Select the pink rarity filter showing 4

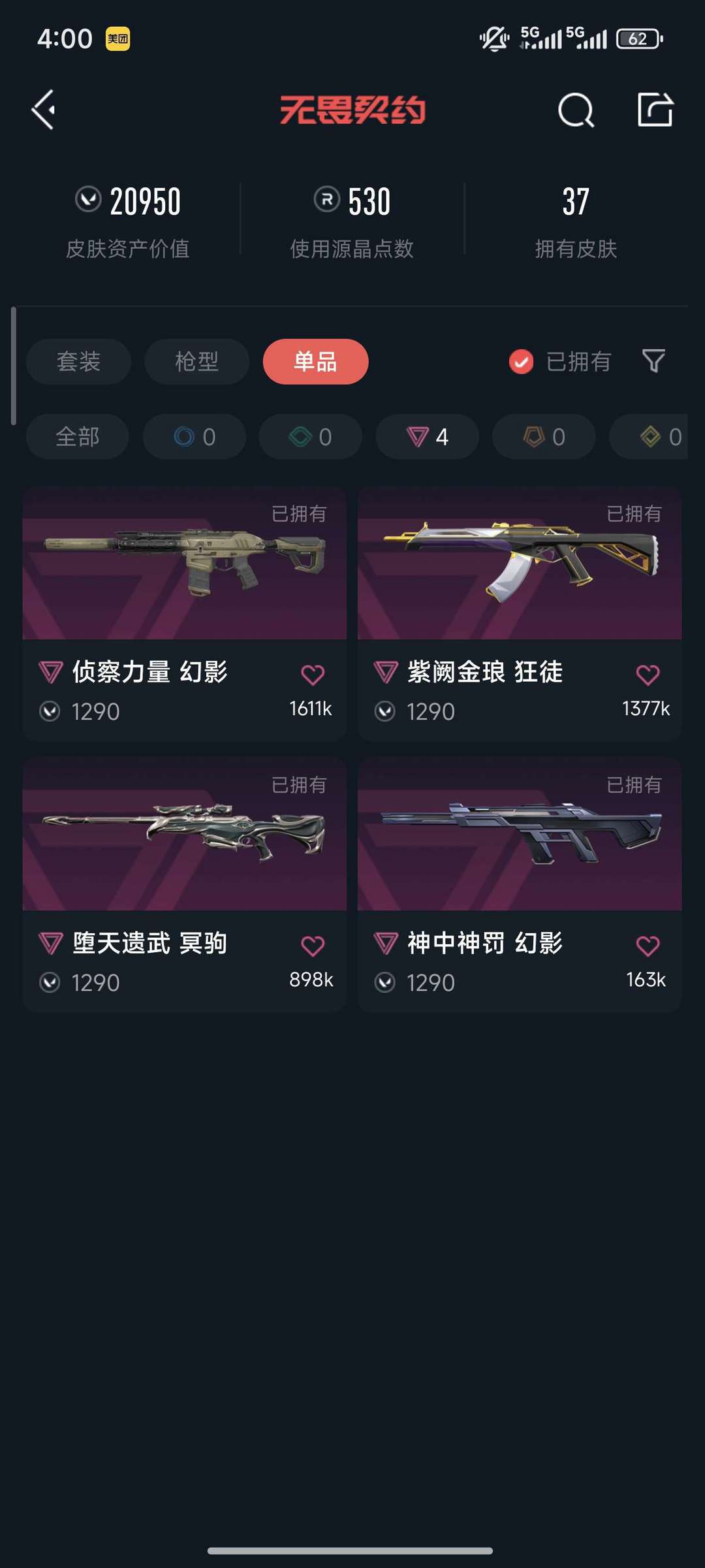[x=426, y=437]
